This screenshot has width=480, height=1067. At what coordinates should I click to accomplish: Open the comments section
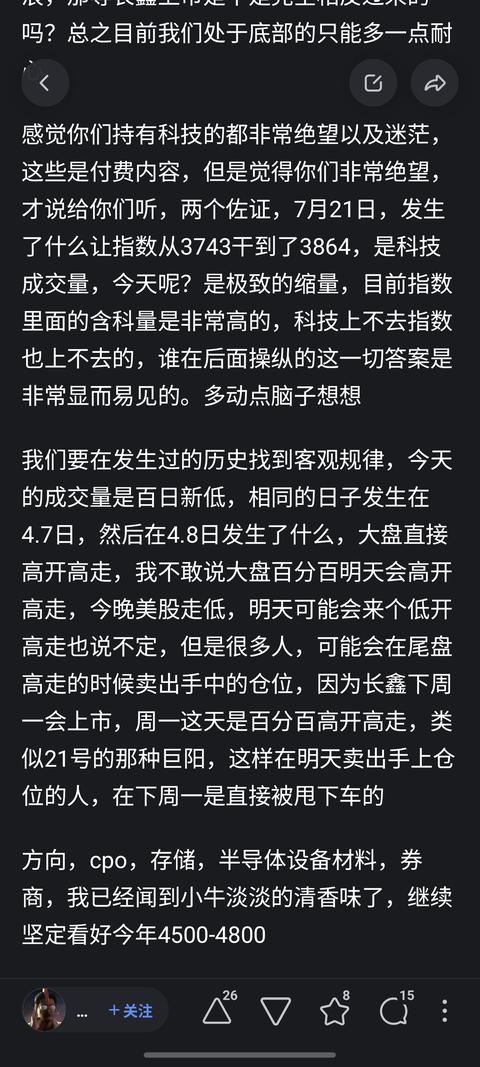[394, 1011]
